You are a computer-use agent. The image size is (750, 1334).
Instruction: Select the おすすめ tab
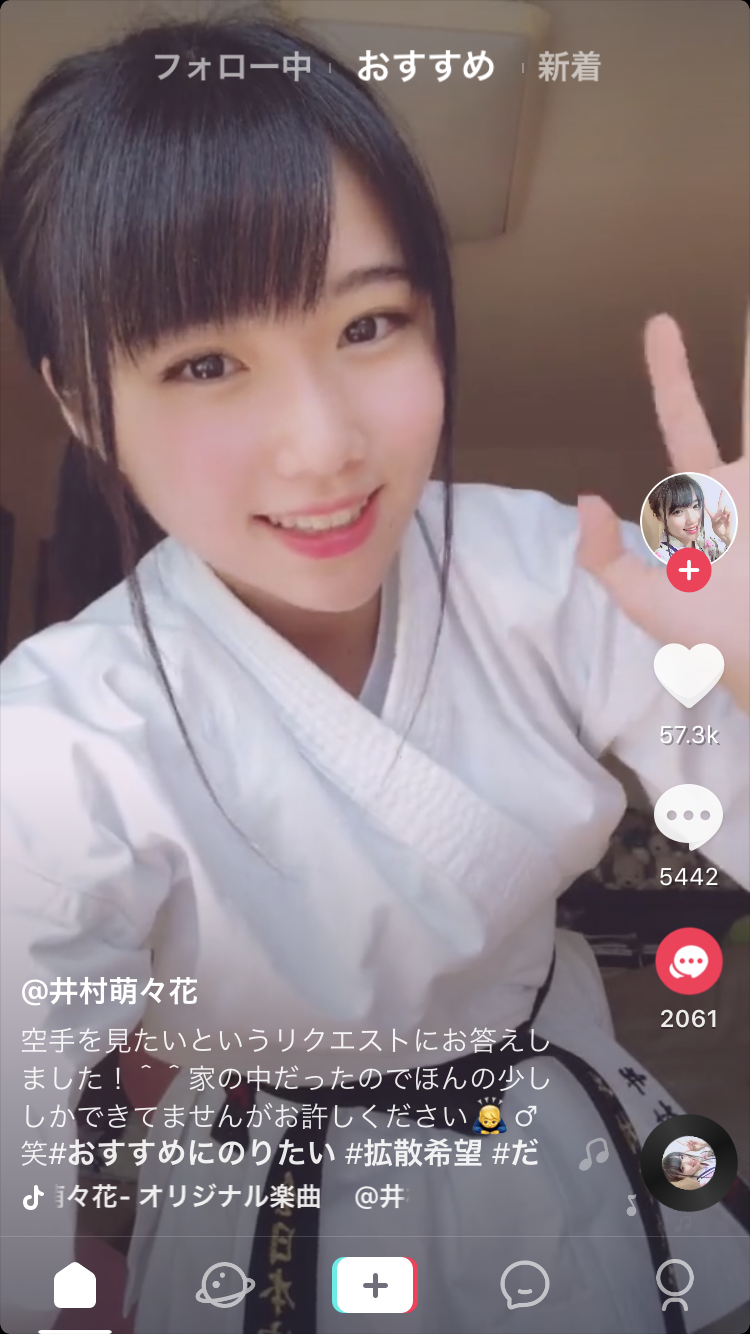point(425,67)
